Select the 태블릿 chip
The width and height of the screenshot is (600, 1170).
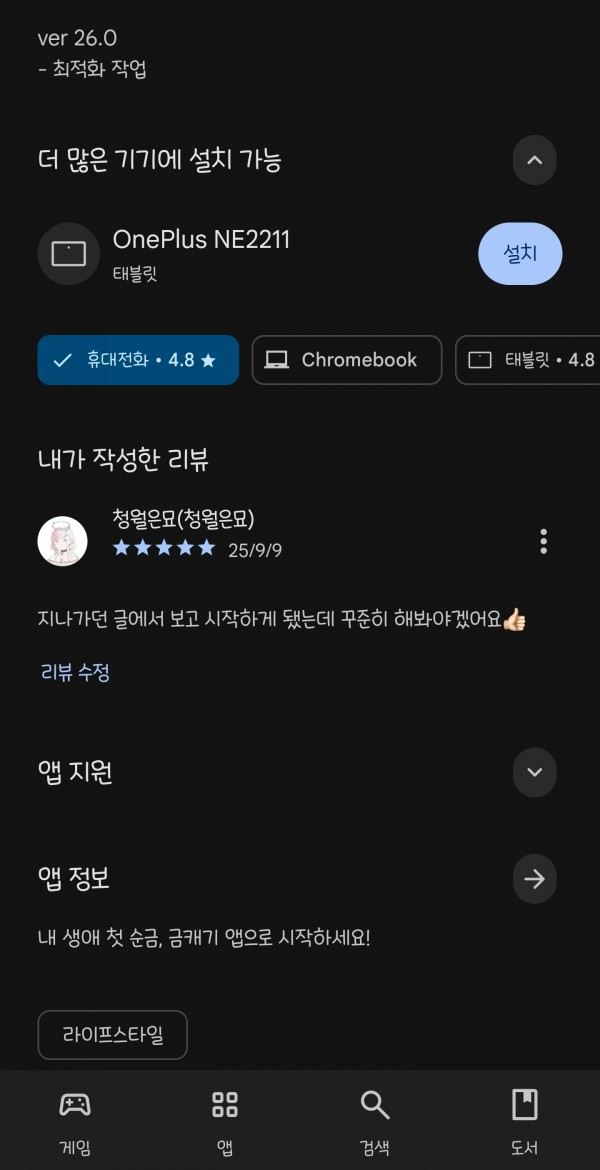point(528,360)
